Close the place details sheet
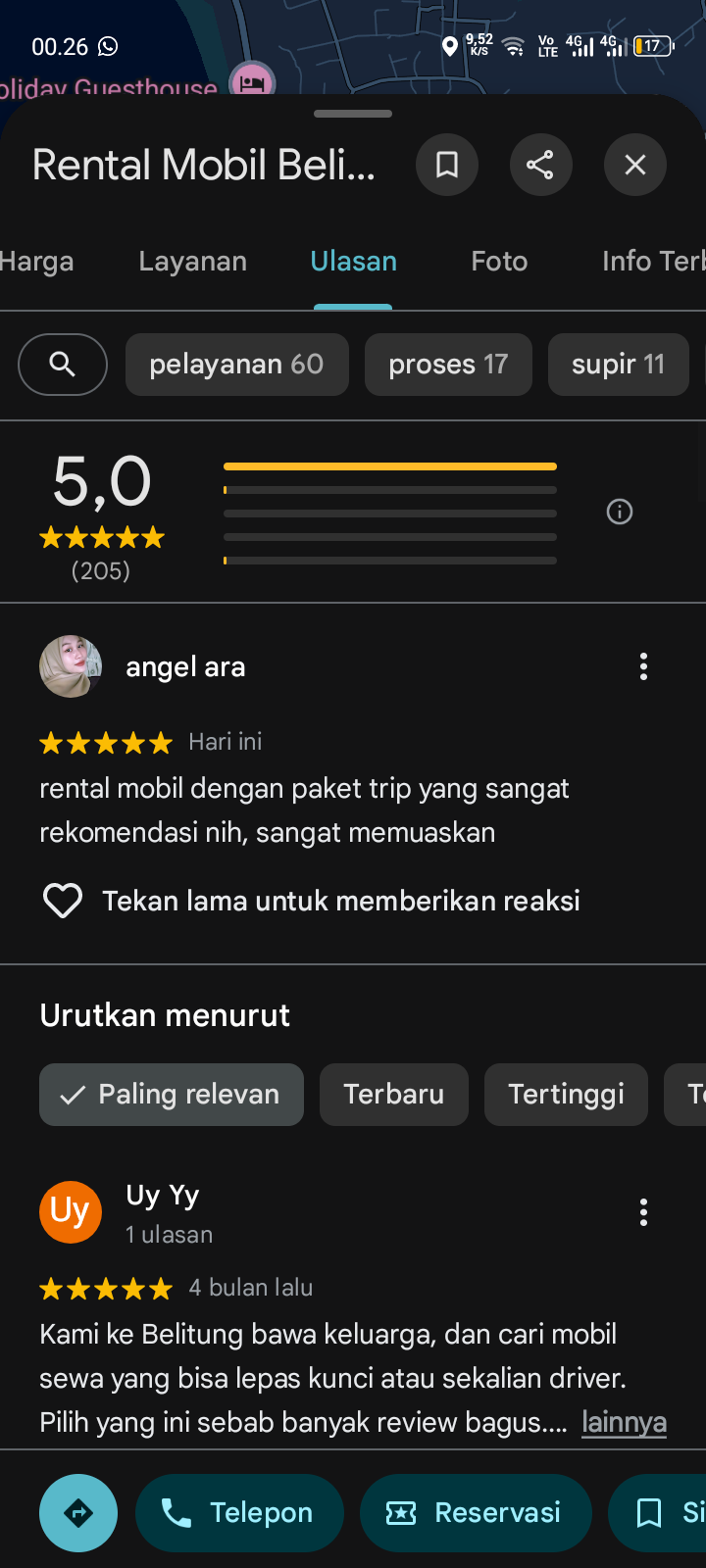The height and width of the screenshot is (1568, 706). coord(635,165)
